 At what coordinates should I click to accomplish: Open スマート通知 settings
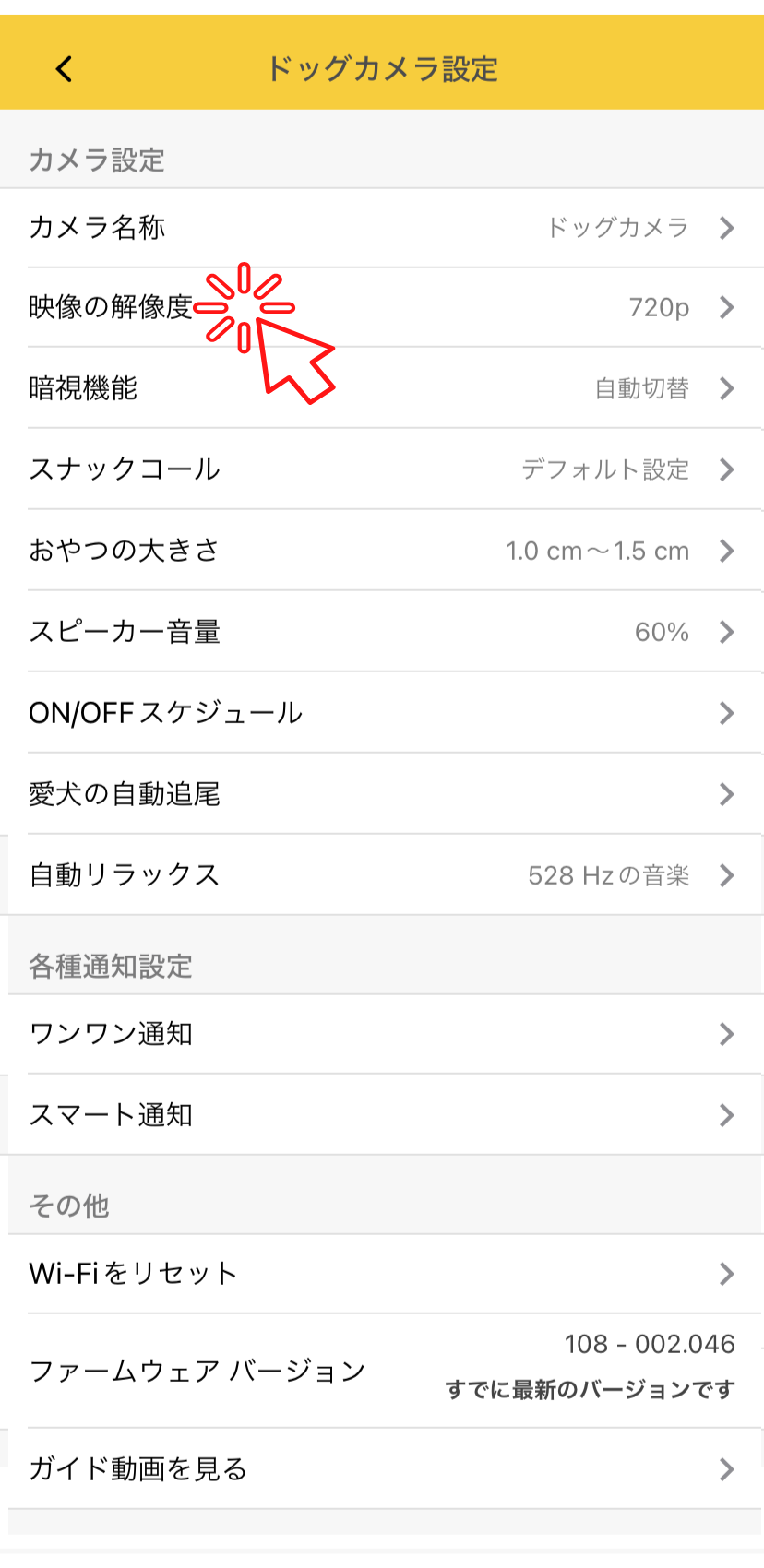click(x=382, y=1115)
